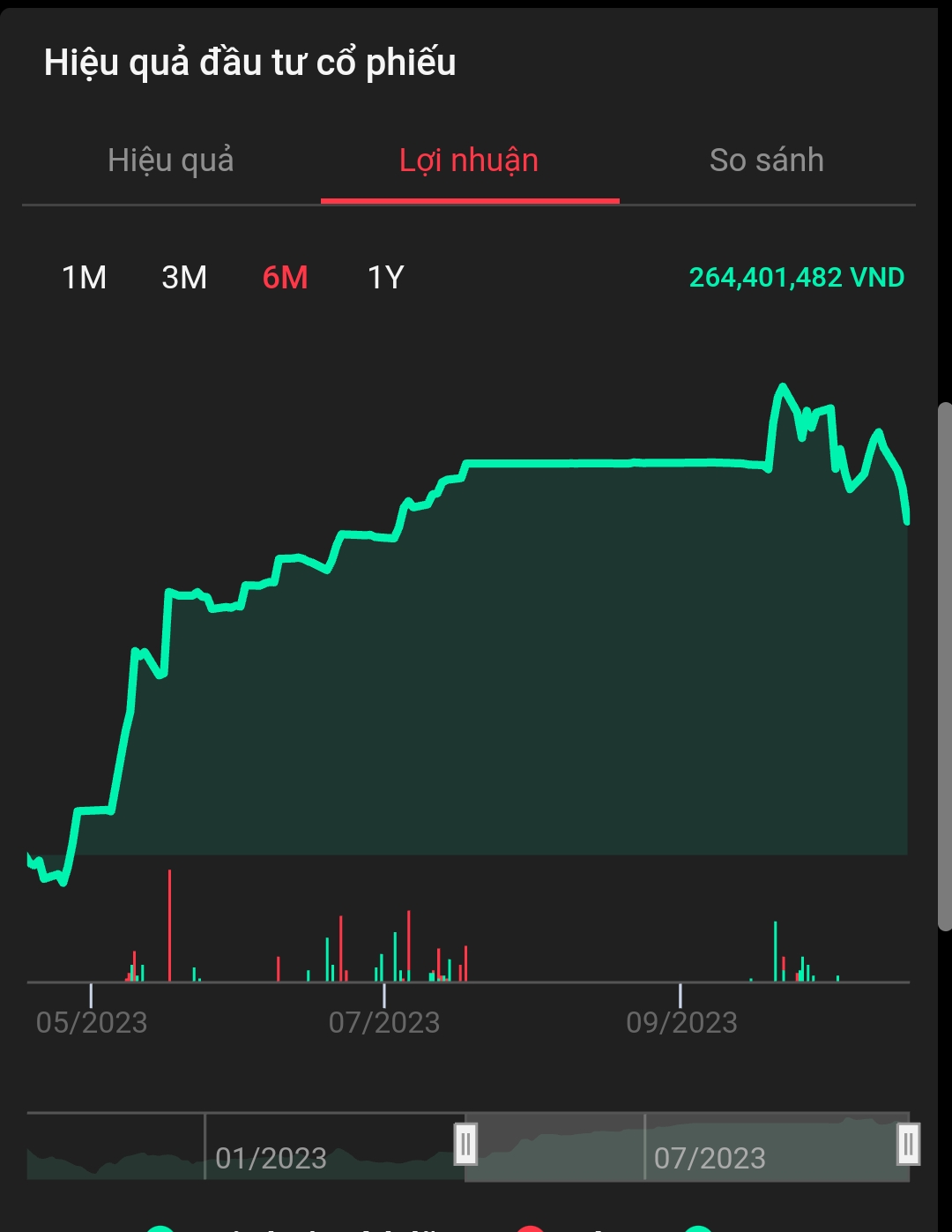Show the 1M time range

coord(84,278)
